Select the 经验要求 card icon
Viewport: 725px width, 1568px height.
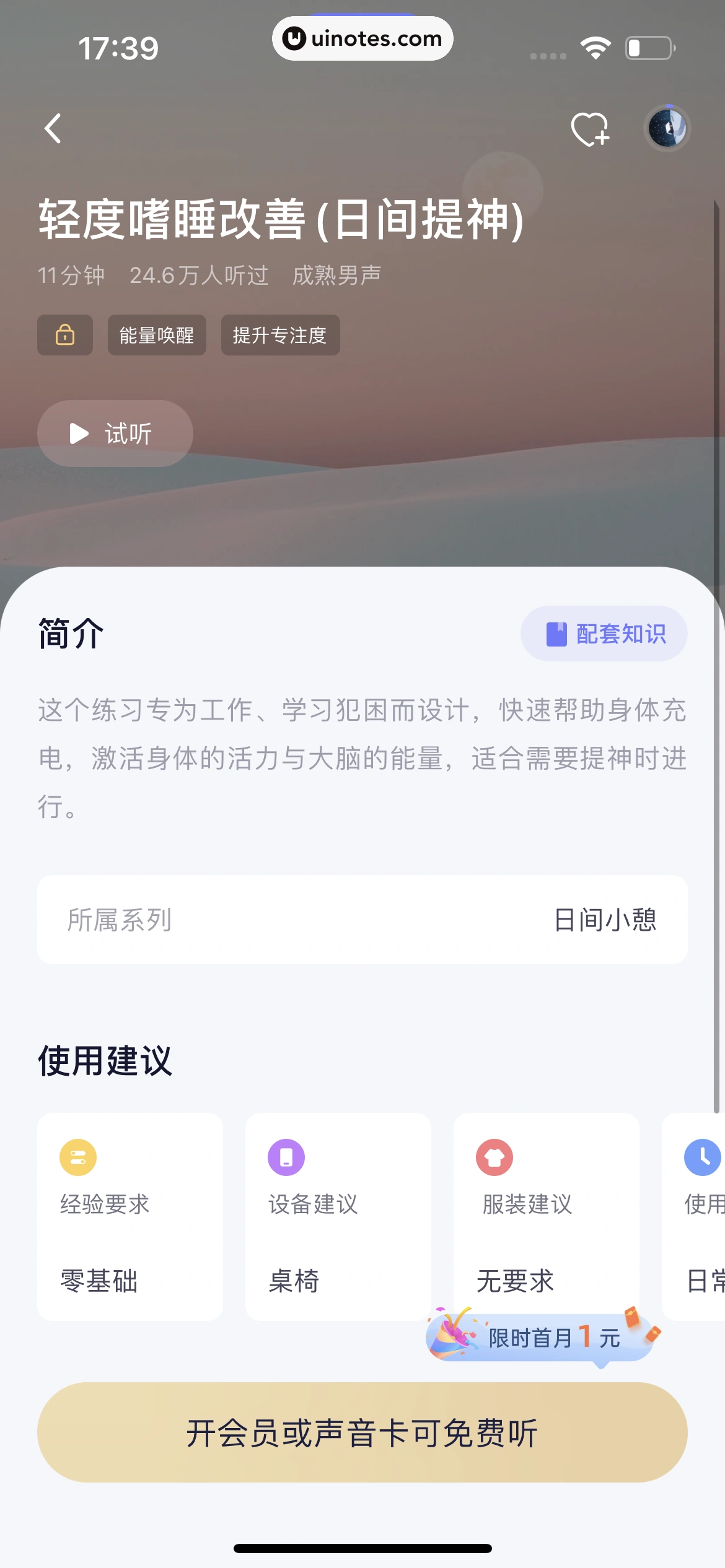pos(78,1157)
